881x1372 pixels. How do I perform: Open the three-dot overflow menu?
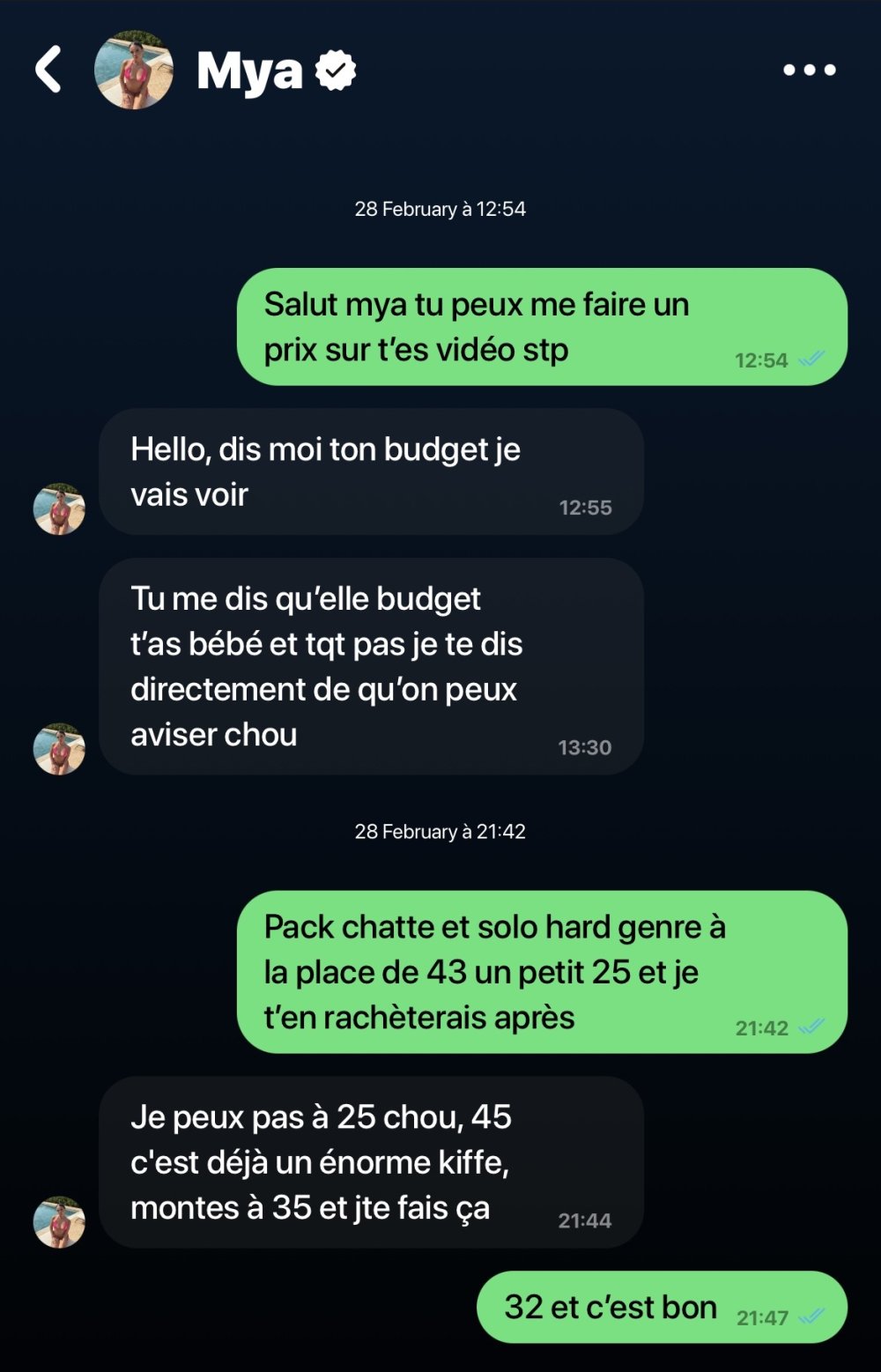click(810, 70)
